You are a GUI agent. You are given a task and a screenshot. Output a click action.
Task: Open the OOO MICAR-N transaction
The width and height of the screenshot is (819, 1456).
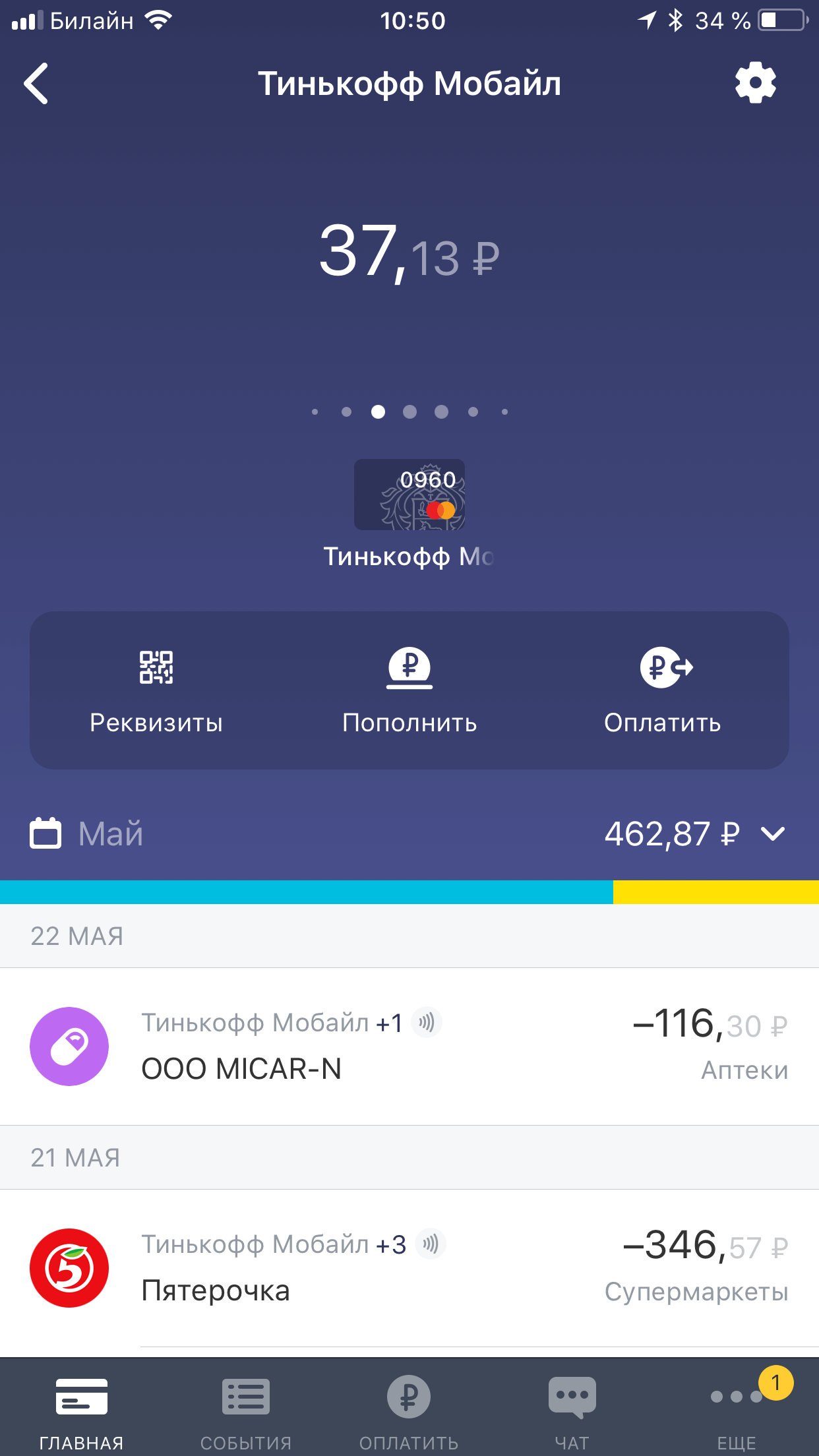coord(409,1046)
